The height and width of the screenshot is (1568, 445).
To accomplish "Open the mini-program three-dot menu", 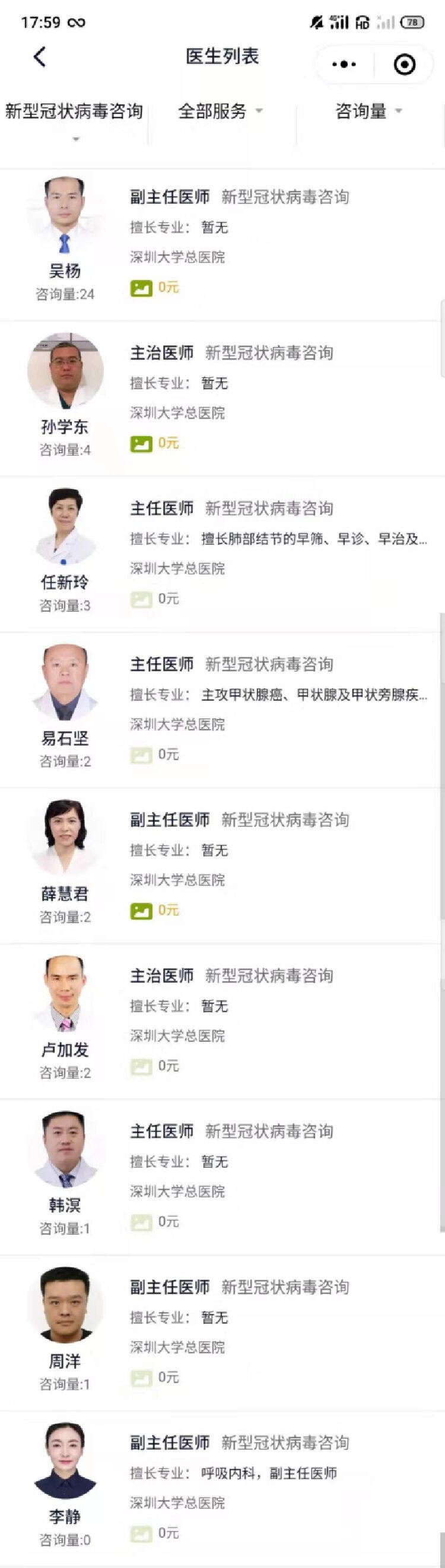I will (x=345, y=64).
